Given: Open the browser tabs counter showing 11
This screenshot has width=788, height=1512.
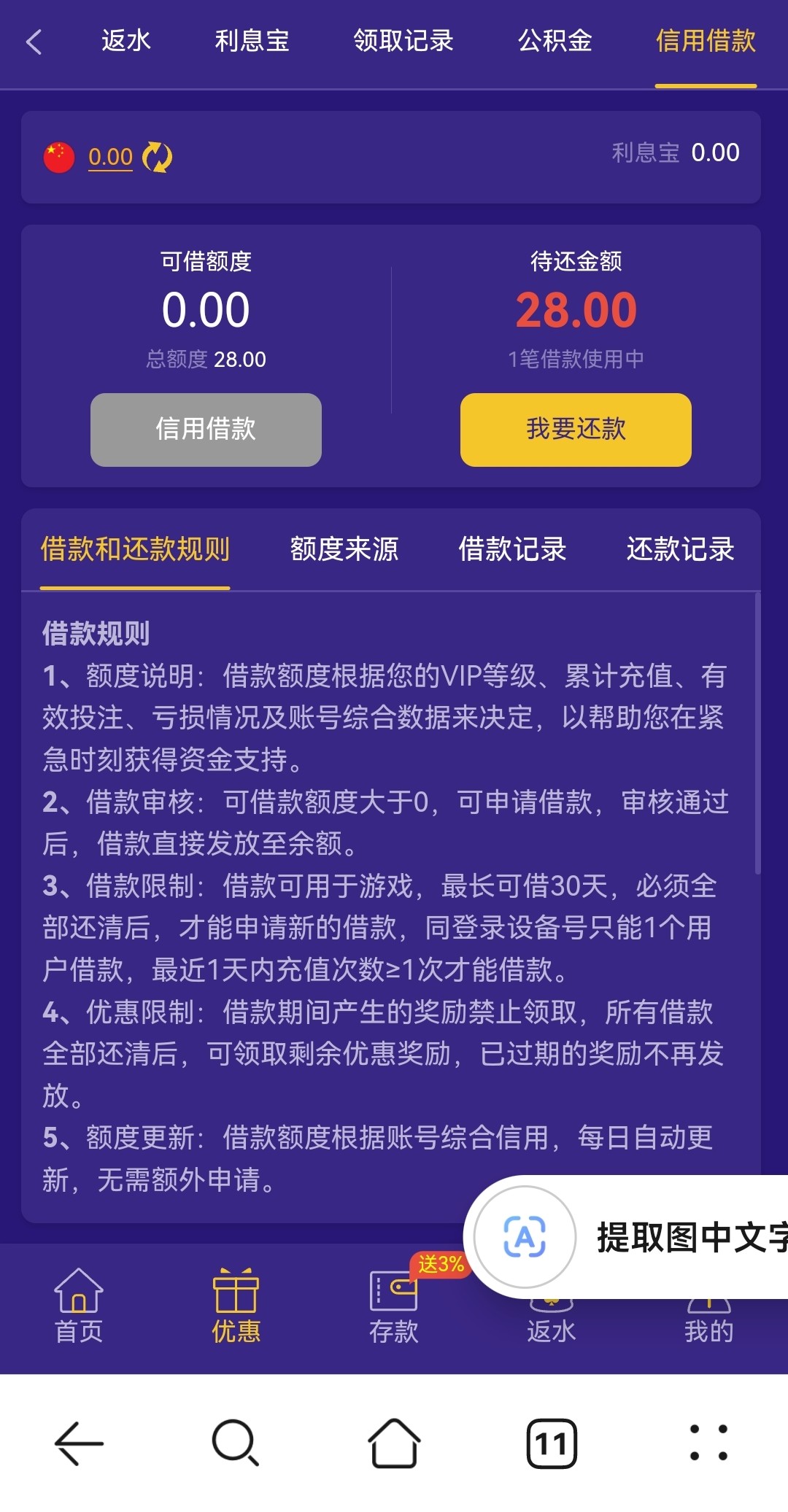Looking at the screenshot, I should pos(552,1443).
